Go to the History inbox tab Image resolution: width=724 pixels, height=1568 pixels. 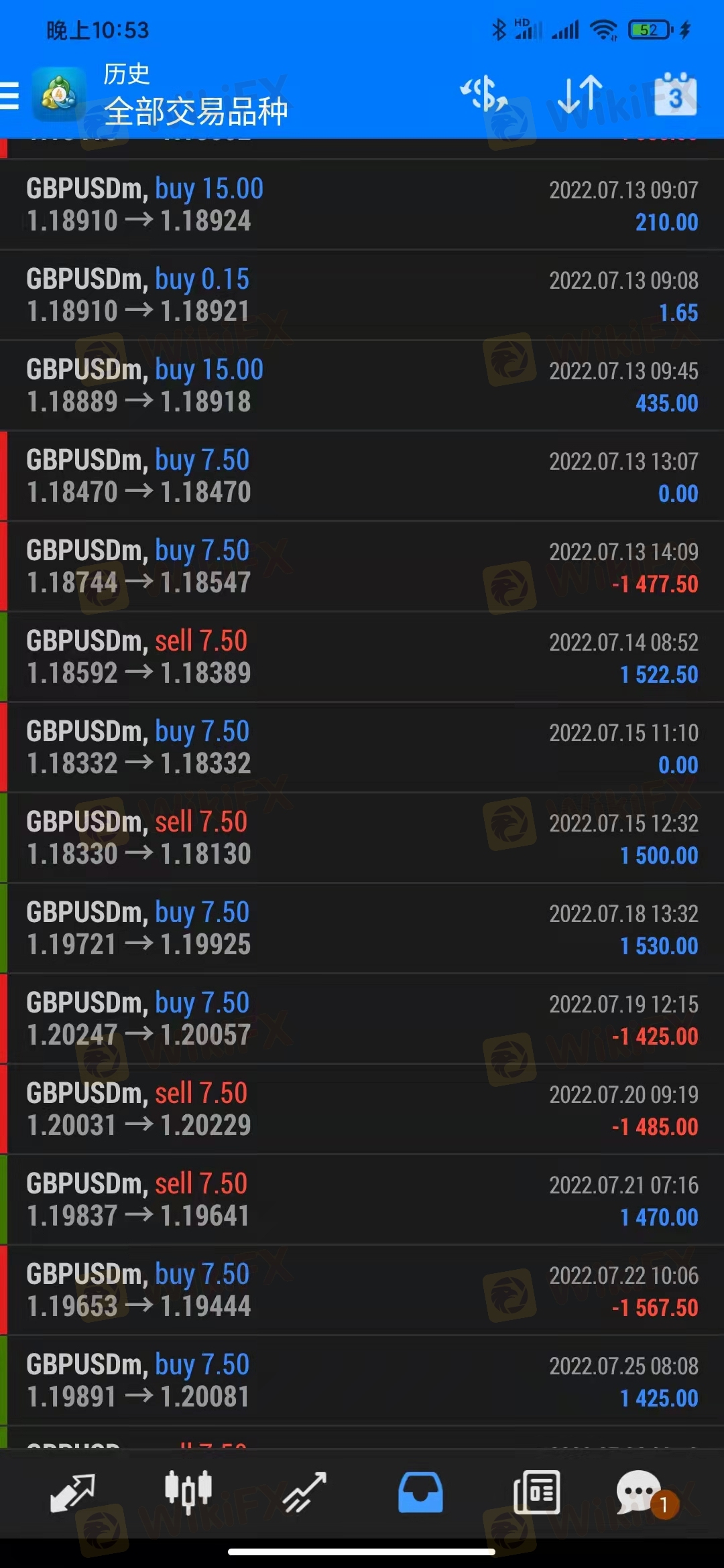pyautogui.click(x=420, y=1493)
